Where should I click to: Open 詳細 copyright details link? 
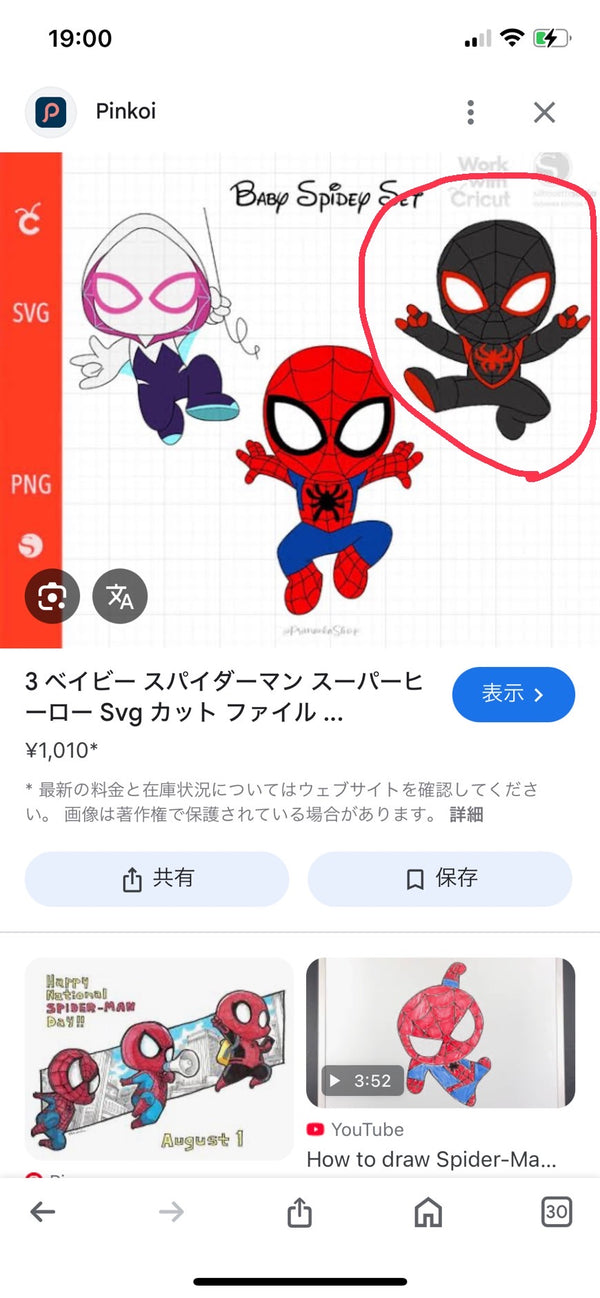[x=466, y=814]
